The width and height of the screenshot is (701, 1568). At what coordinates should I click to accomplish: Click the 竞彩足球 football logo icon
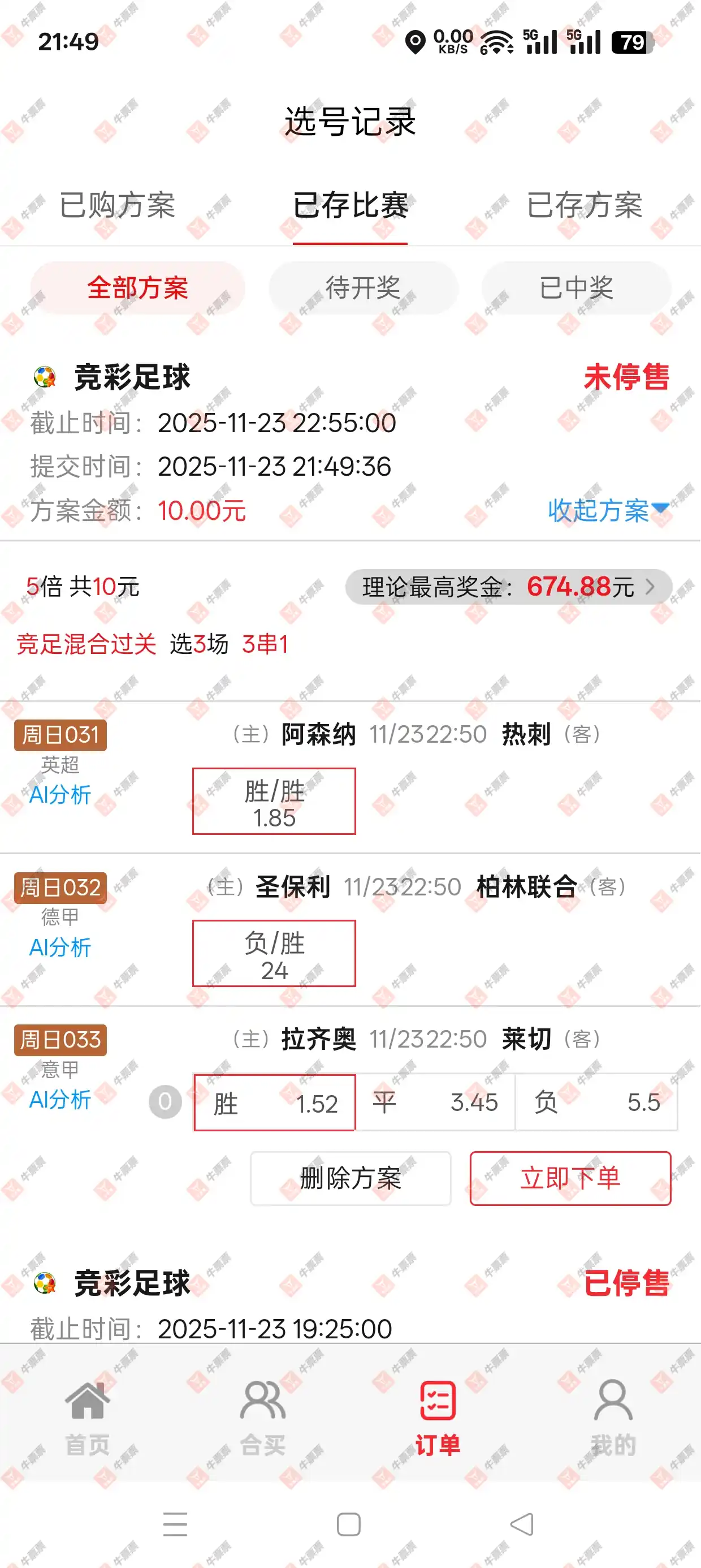44,377
